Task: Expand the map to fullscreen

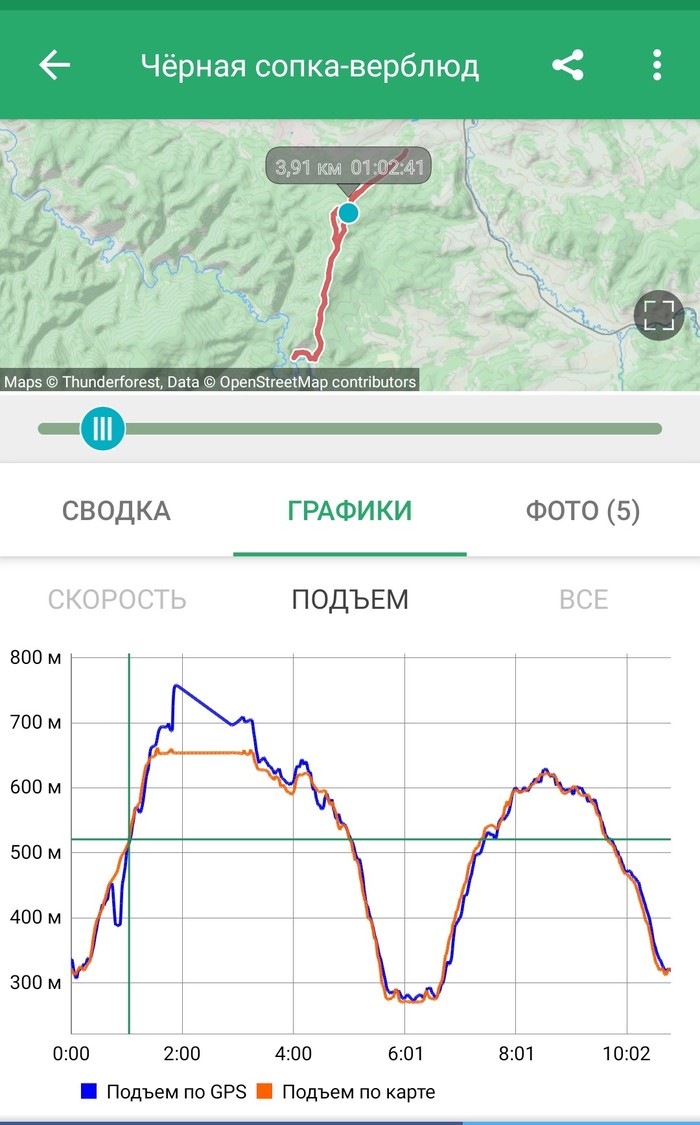Action: point(658,315)
